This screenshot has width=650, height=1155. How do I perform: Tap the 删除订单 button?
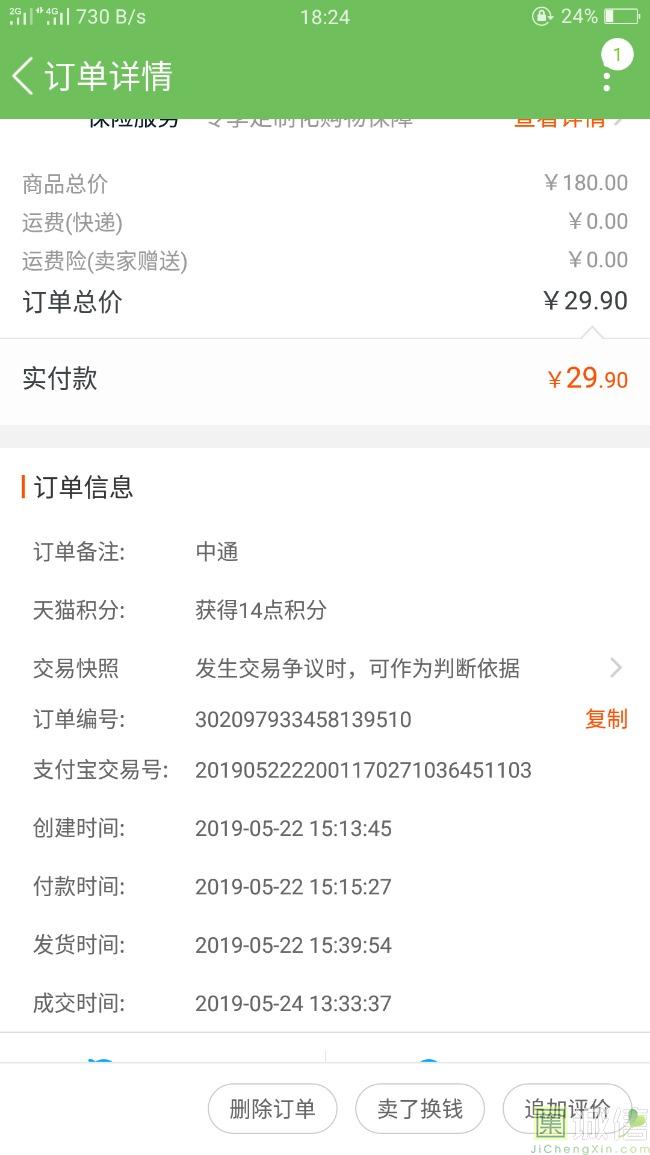pyautogui.click(x=272, y=1108)
